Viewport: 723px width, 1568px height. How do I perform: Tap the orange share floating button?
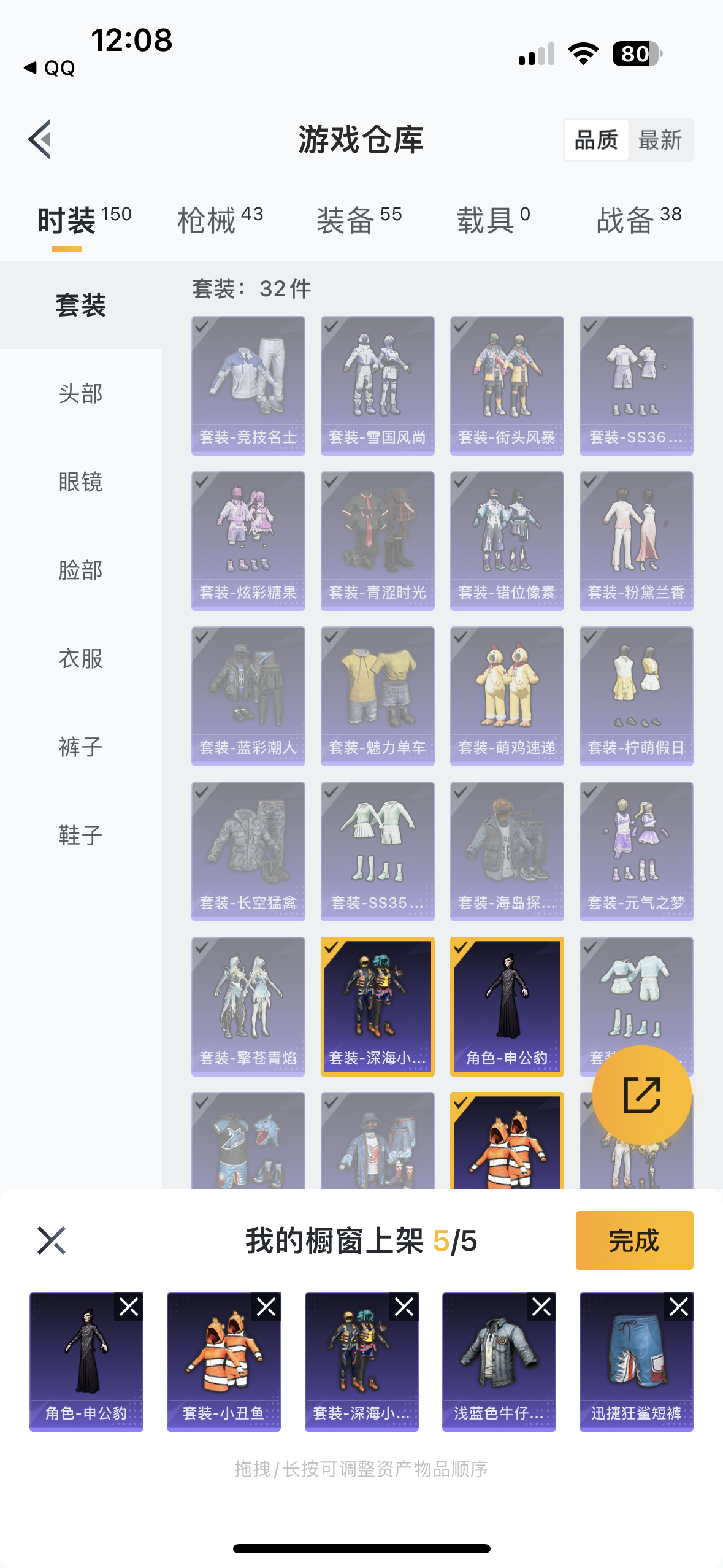point(642,1095)
